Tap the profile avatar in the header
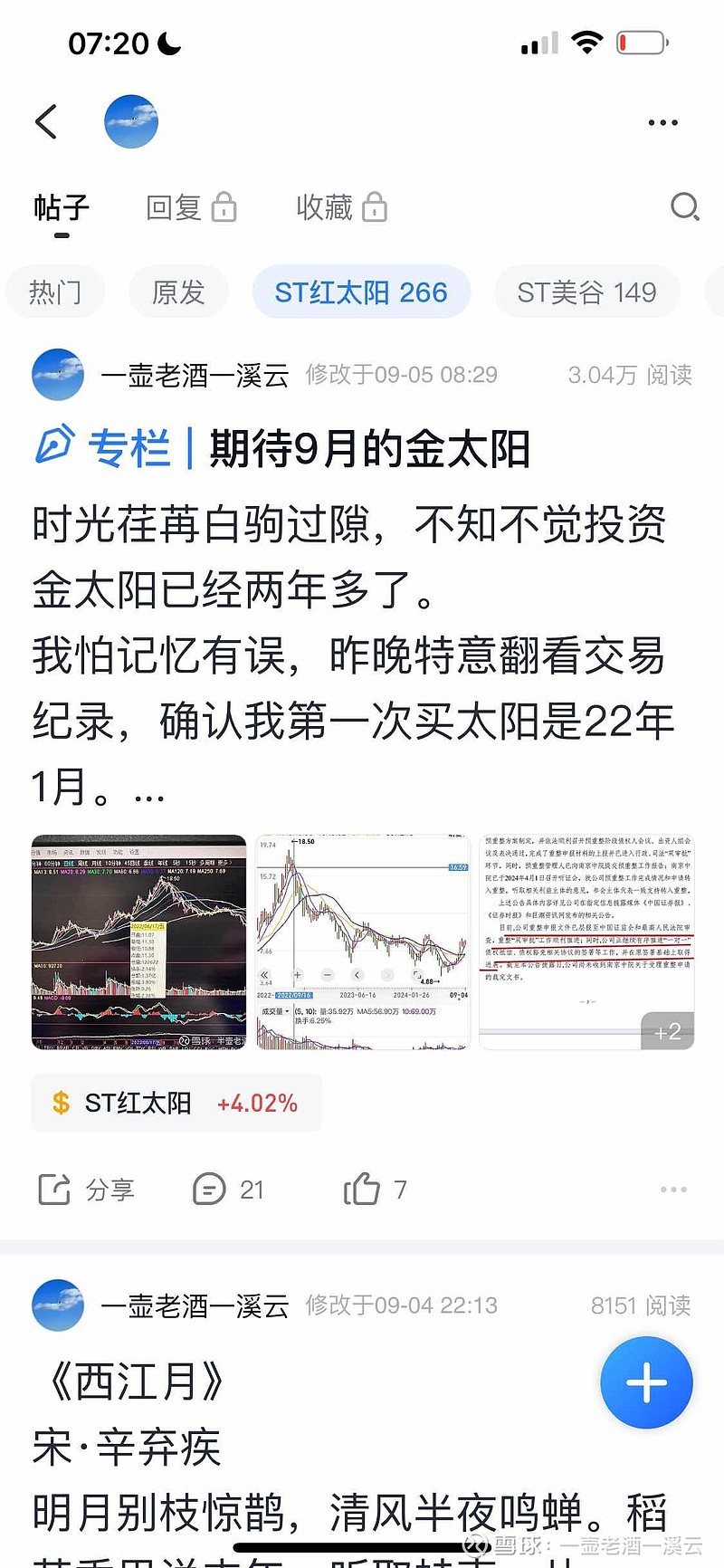 (x=131, y=122)
